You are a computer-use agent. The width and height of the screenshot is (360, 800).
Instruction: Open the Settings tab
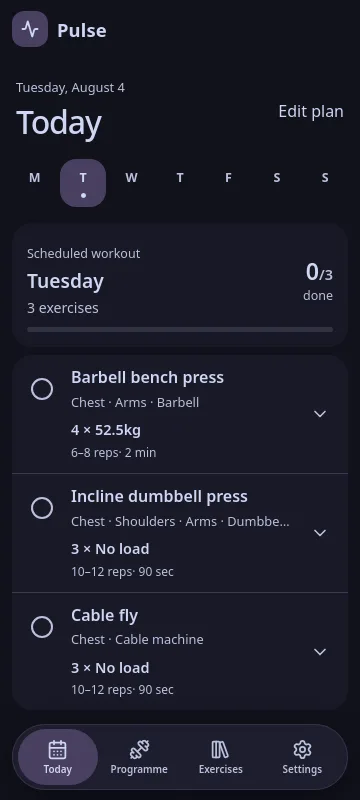[302, 757]
